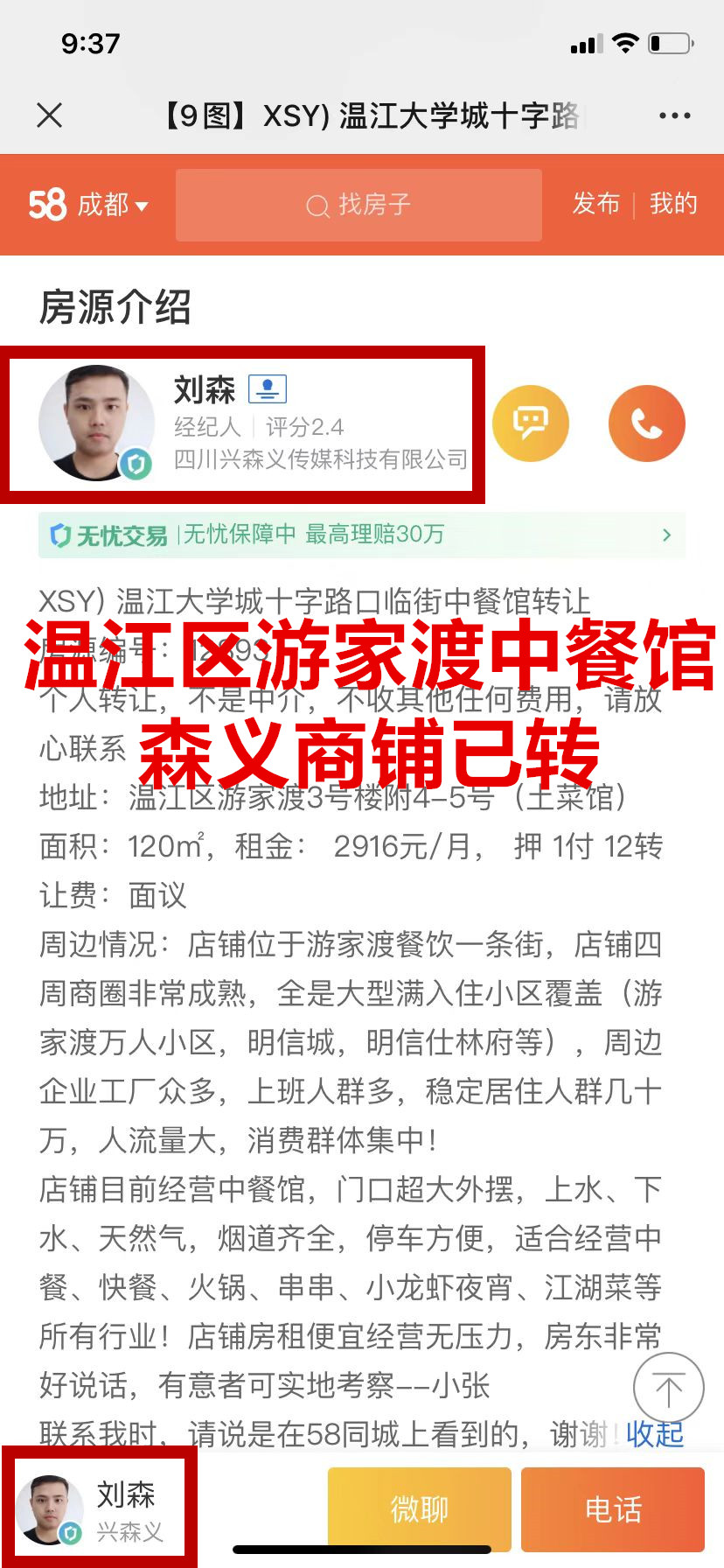Viewport: 724px width, 1568px height.
Task: Open the 无忧交易 guarantee banner
Action: click(x=361, y=534)
